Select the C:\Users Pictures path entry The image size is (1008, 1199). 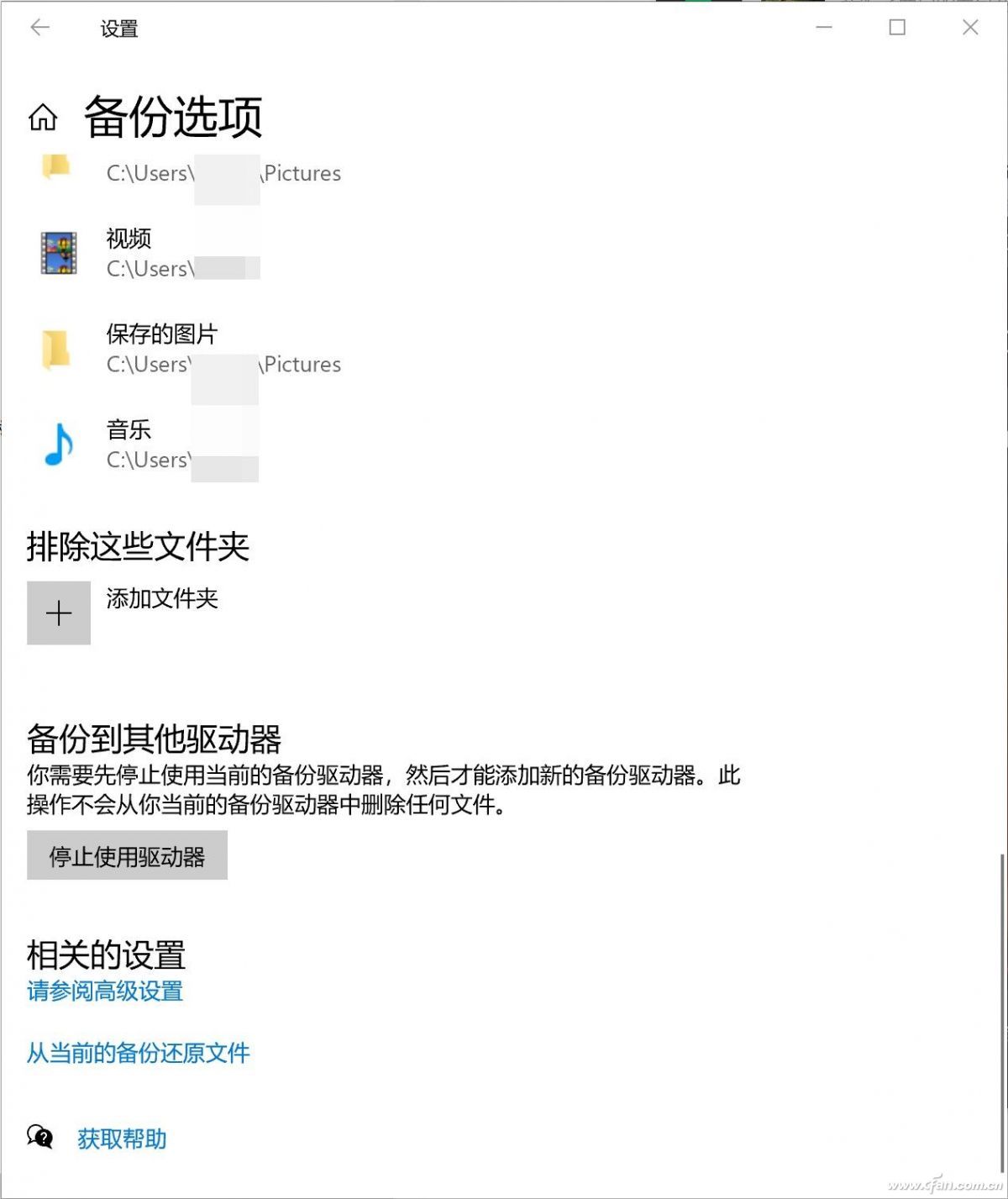223,173
